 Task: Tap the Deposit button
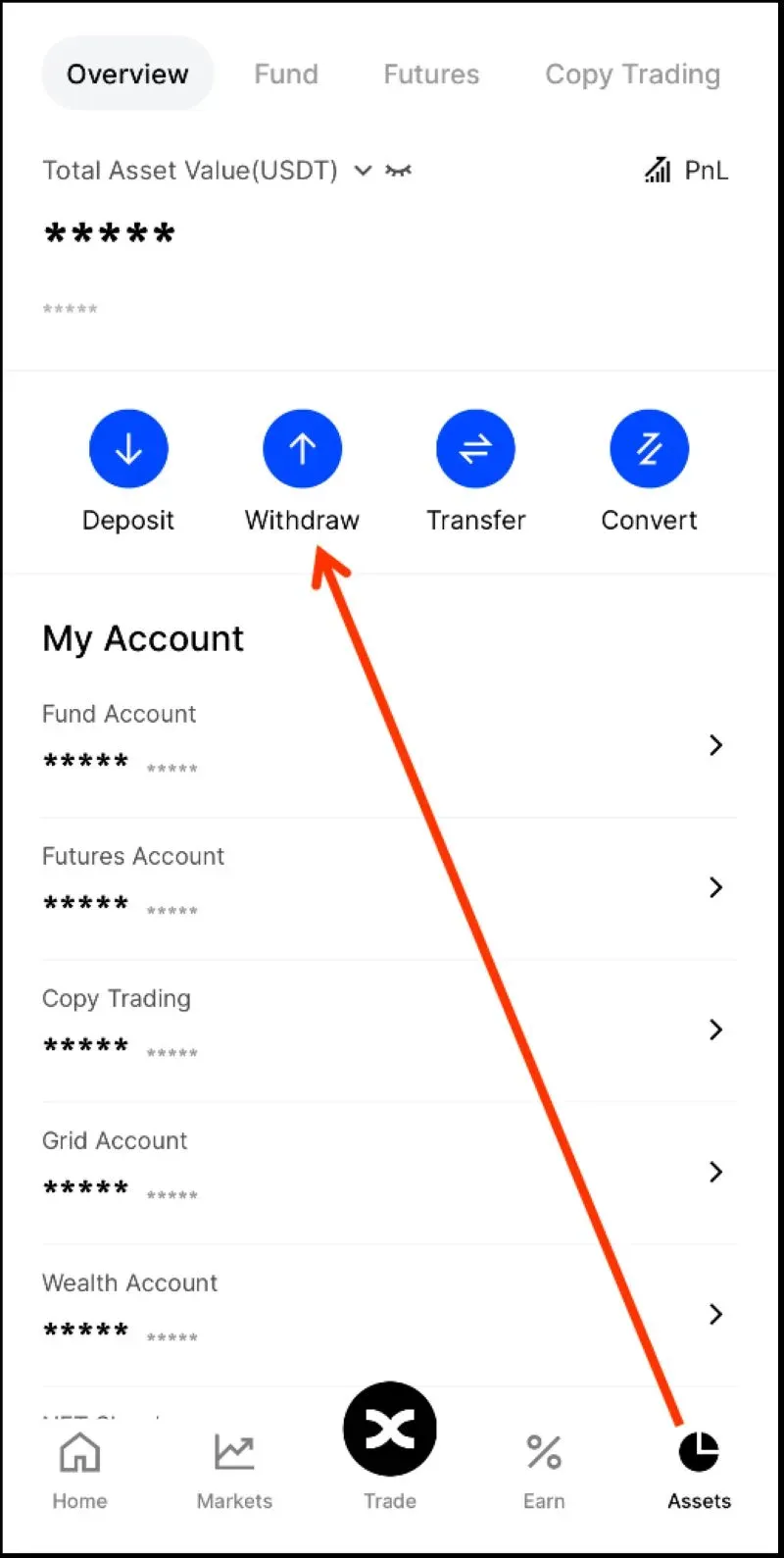(x=128, y=449)
